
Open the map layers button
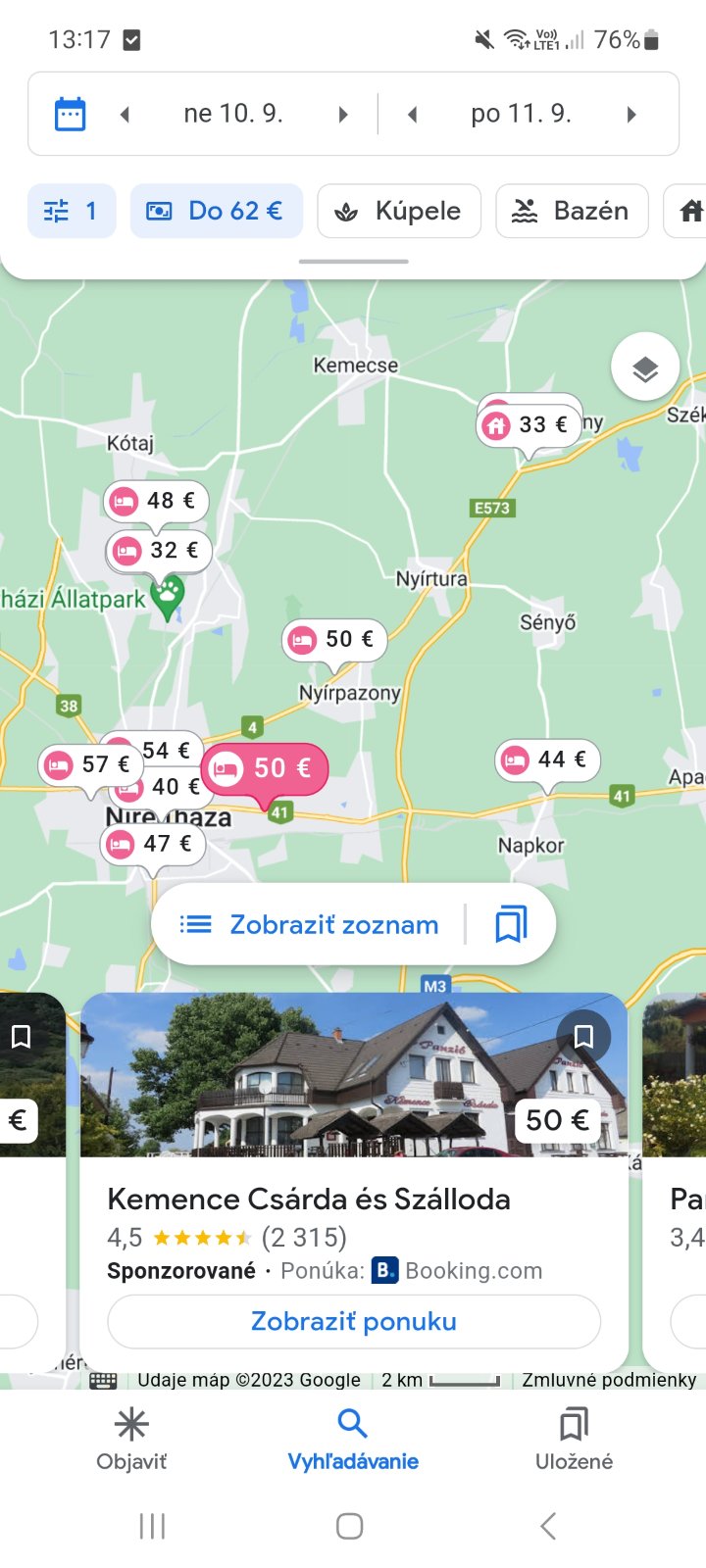(x=644, y=367)
